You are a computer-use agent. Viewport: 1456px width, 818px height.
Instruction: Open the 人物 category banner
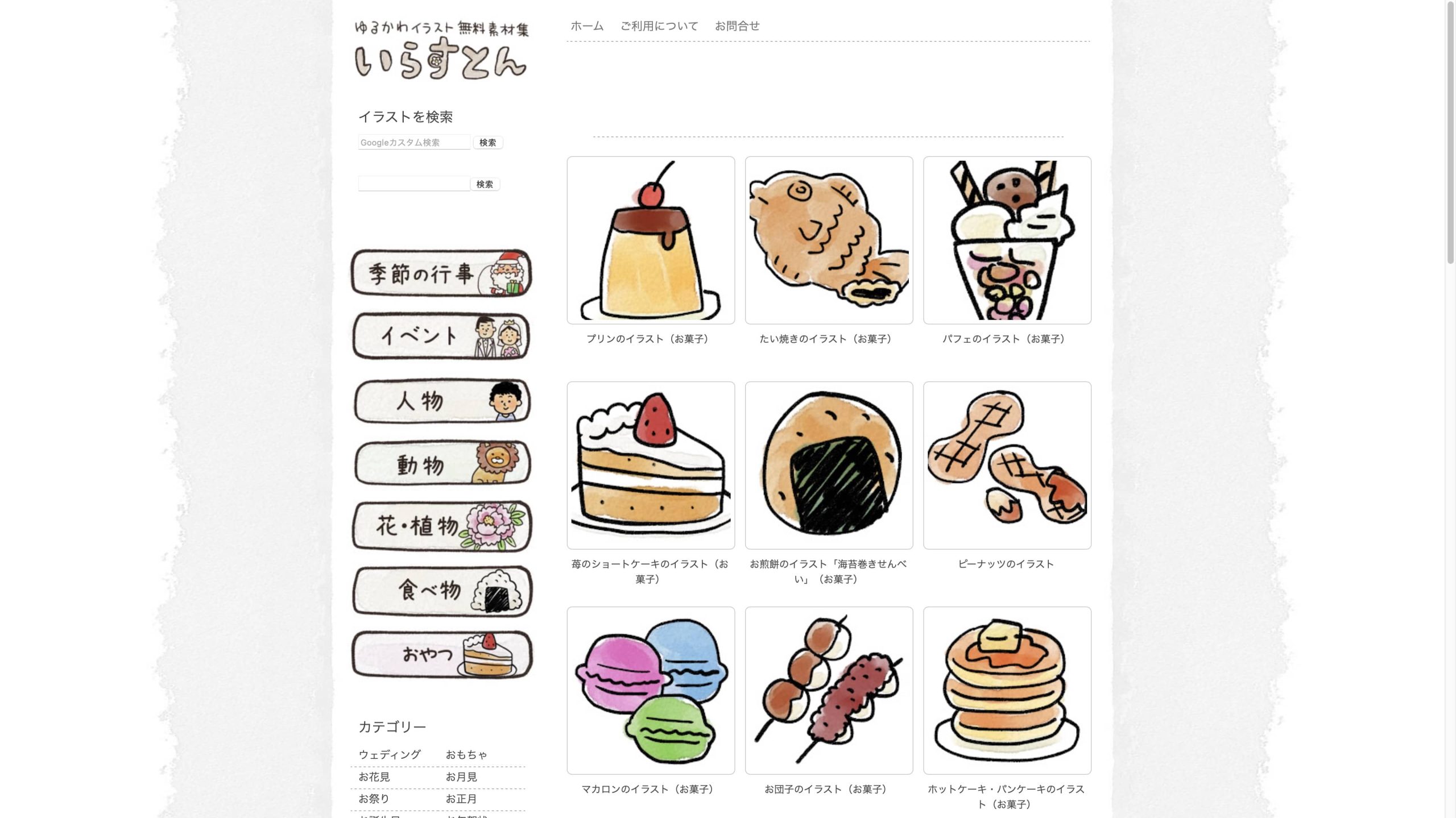(x=441, y=401)
